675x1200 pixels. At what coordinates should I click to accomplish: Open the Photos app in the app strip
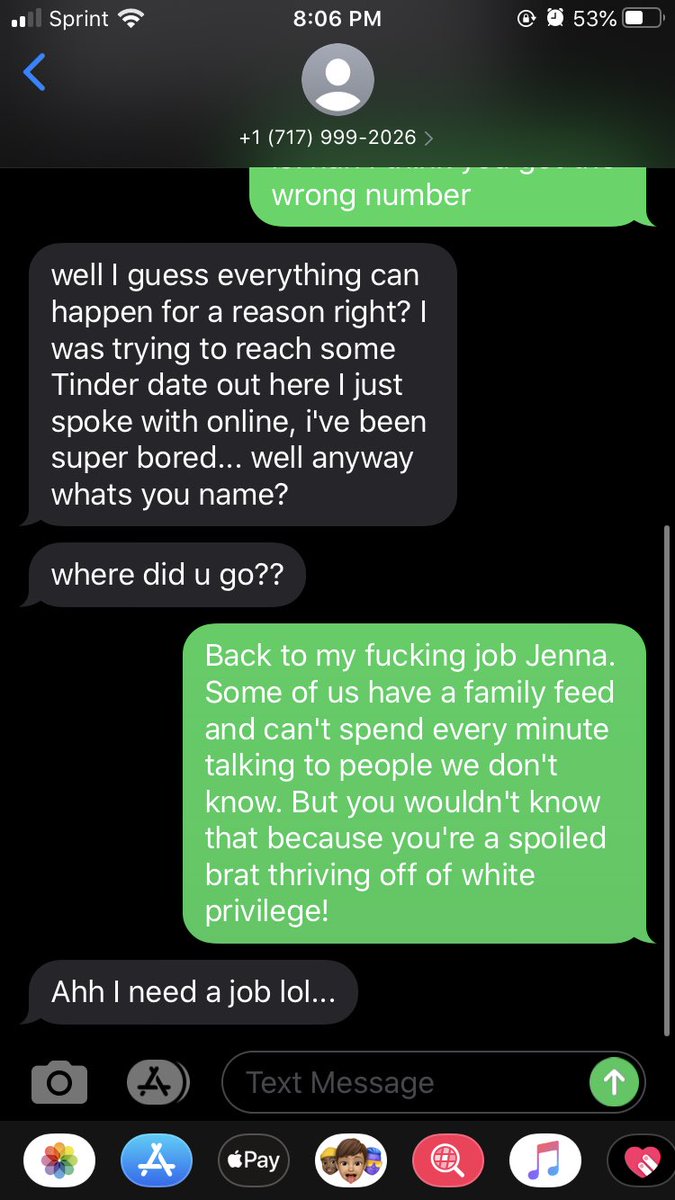tap(60, 1161)
